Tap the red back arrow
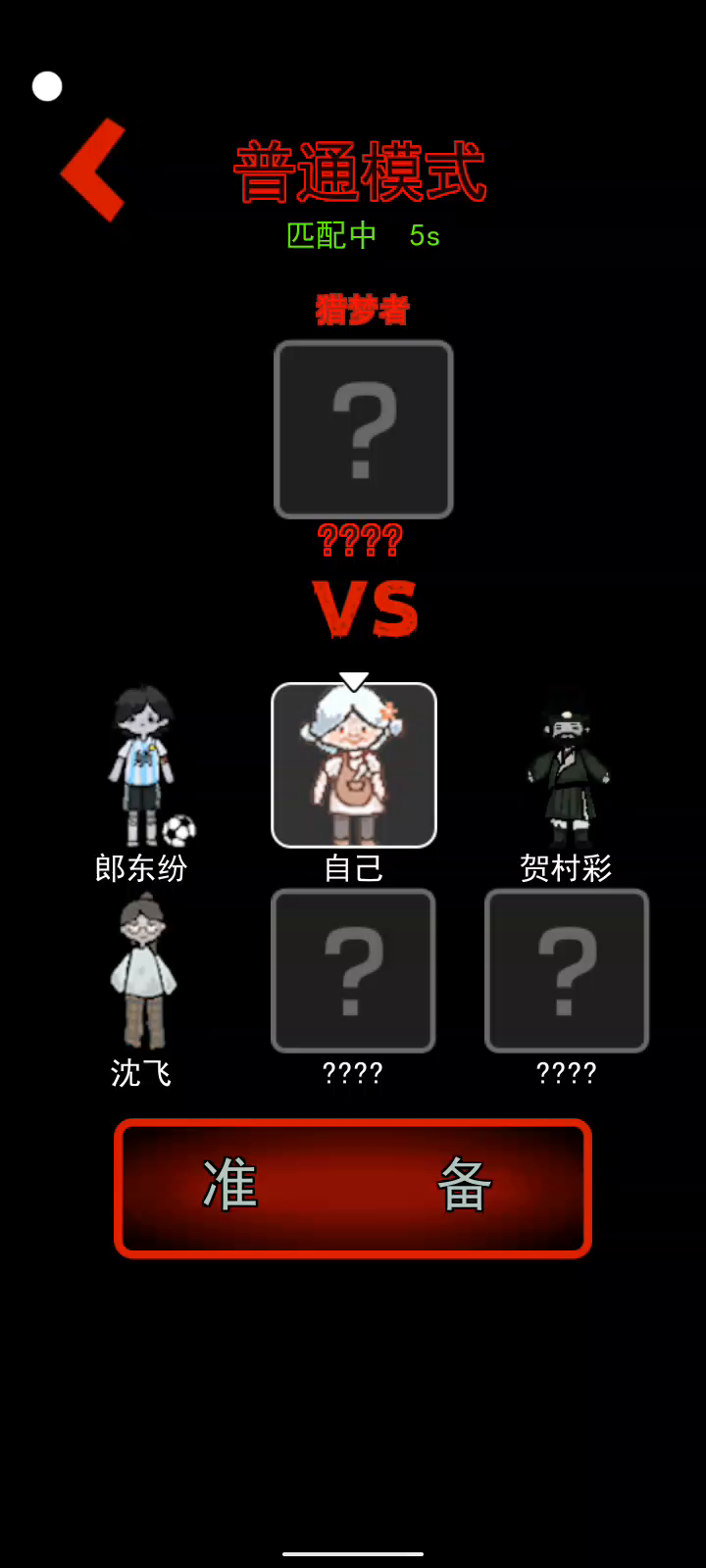The height and width of the screenshot is (1568, 706). coord(94,171)
